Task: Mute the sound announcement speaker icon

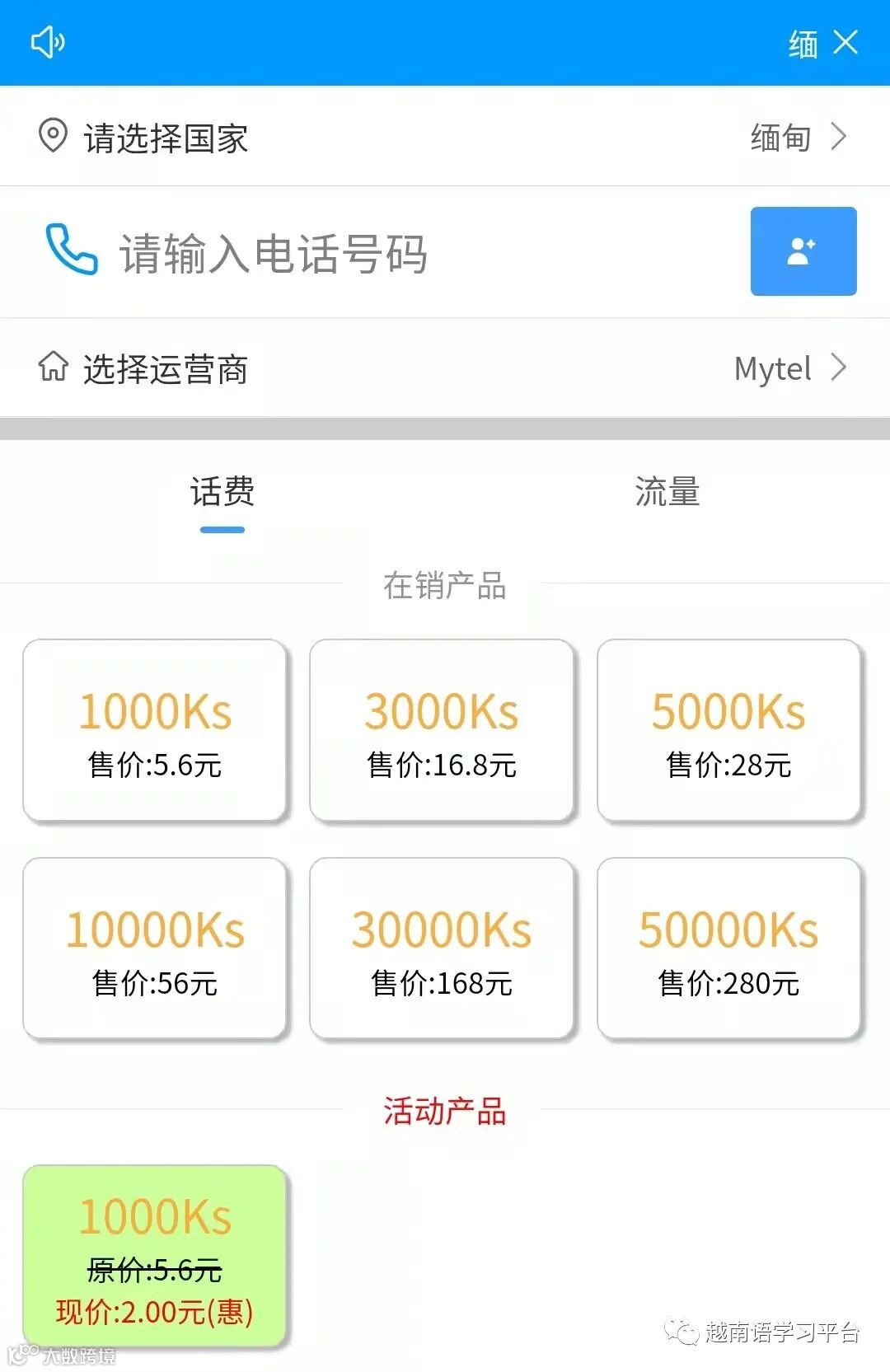Action: tap(47, 43)
